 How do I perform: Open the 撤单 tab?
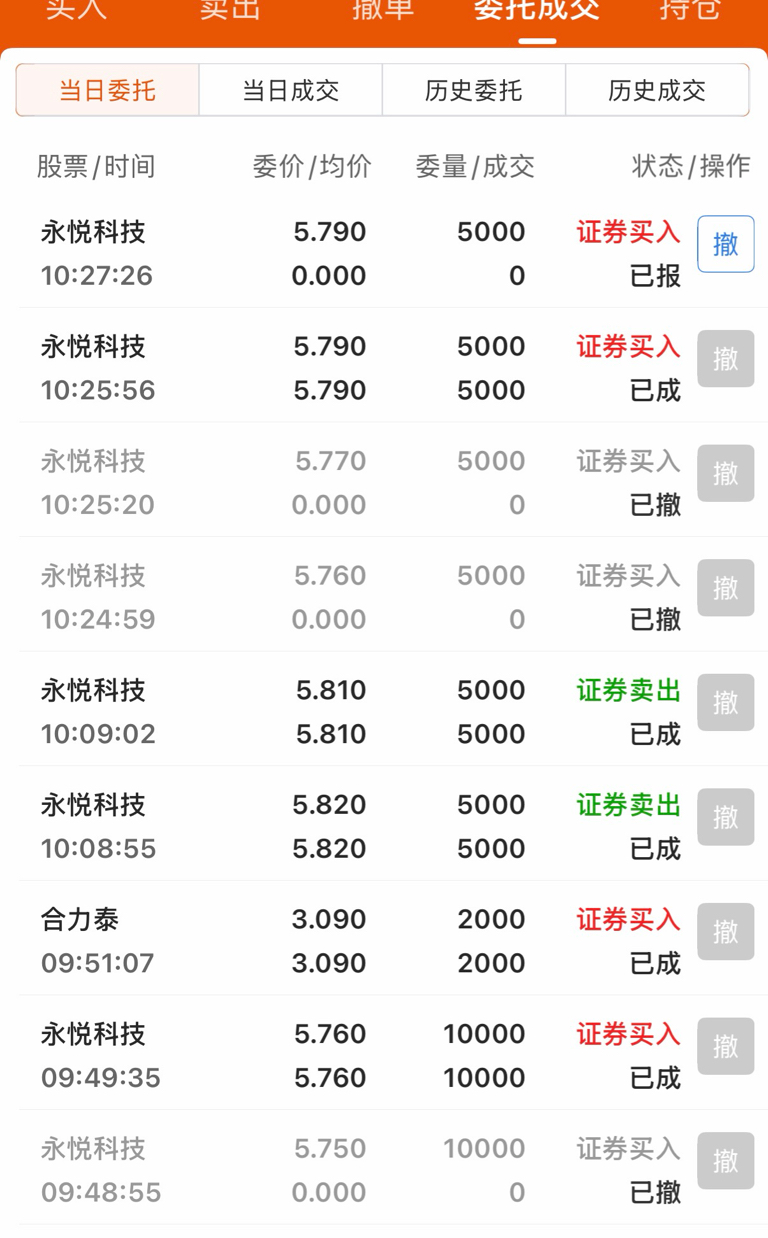[x=383, y=10]
